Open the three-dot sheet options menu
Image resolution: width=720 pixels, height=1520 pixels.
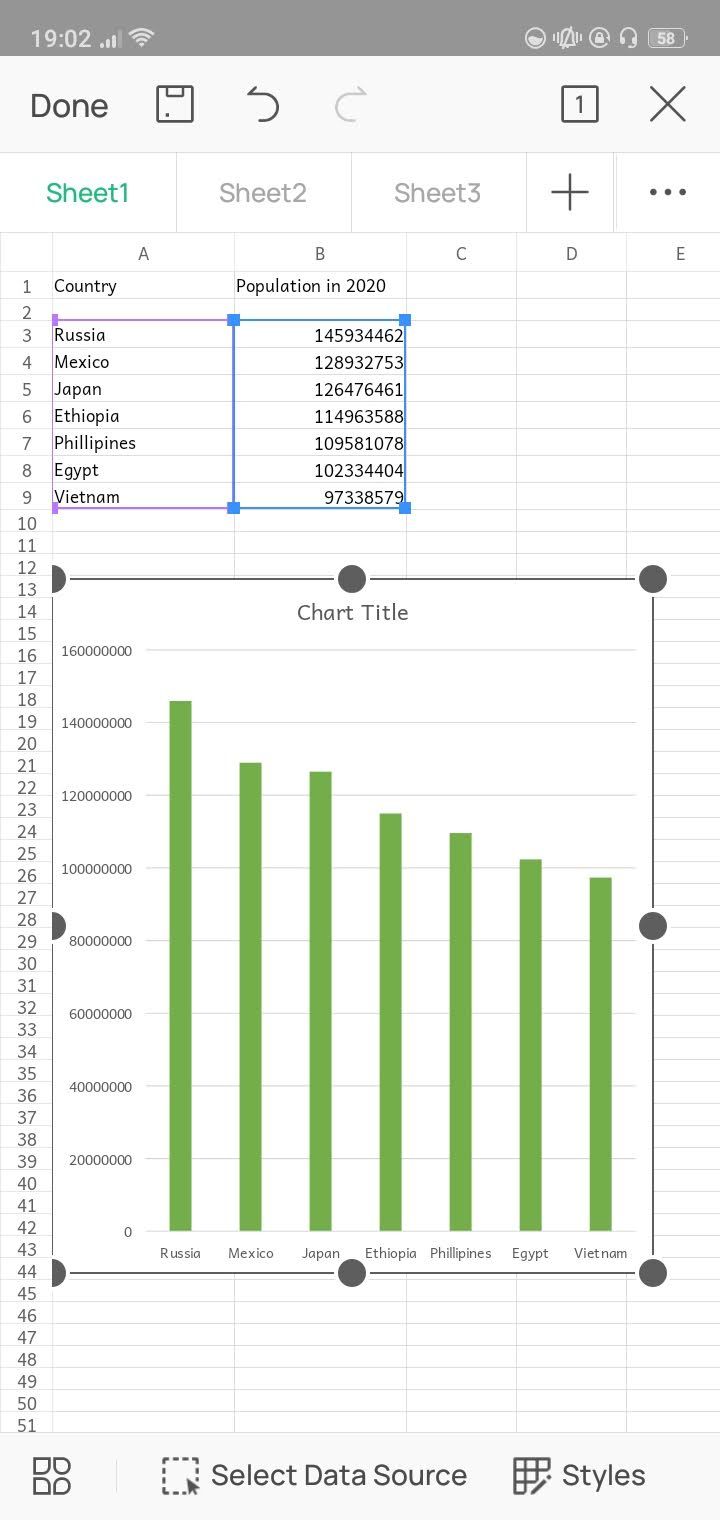(667, 192)
